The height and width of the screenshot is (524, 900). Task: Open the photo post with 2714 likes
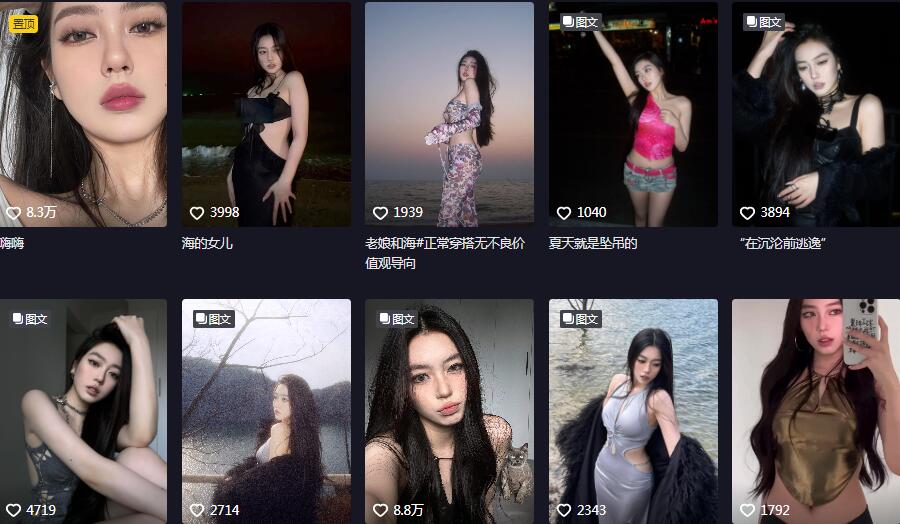tap(266, 410)
